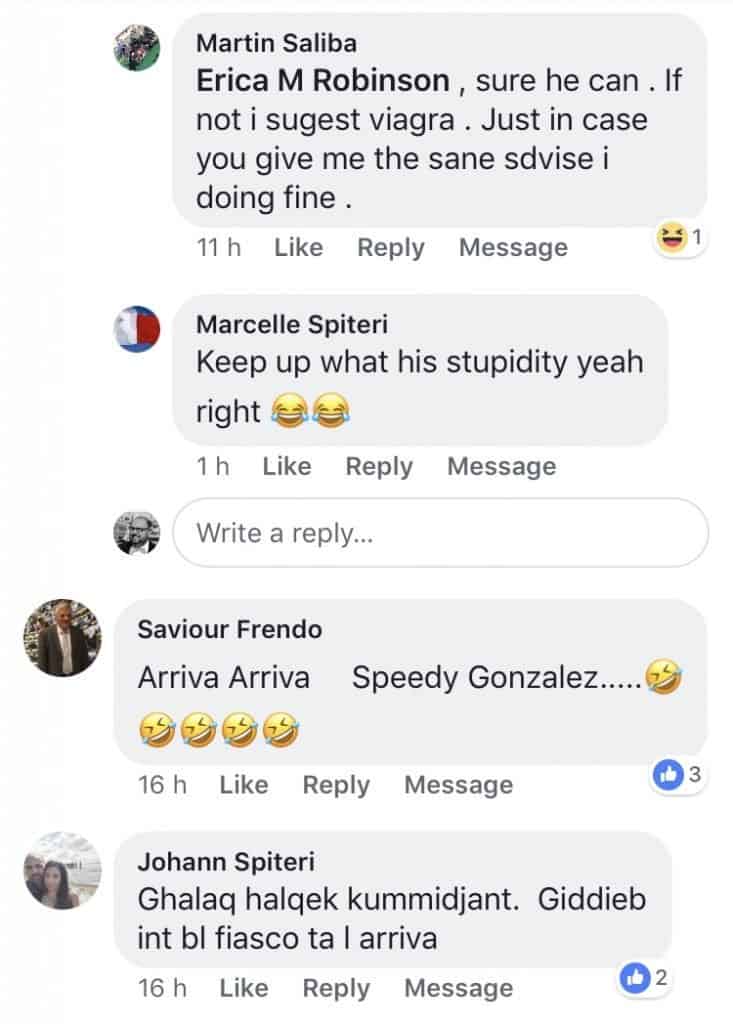
Task: Open Saviour Frendo's profile picture
Action: (x=62, y=638)
